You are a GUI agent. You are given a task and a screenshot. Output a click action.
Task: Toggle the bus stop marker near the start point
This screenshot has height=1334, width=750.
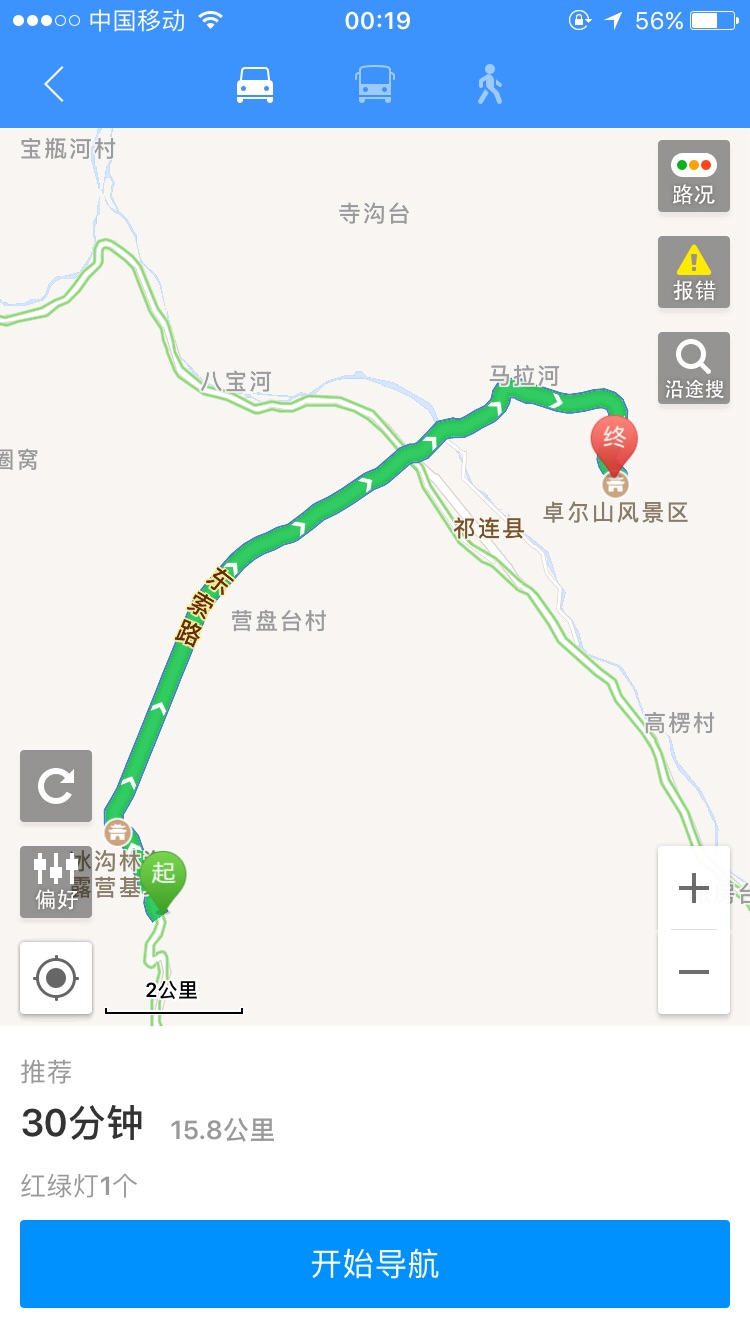(118, 832)
